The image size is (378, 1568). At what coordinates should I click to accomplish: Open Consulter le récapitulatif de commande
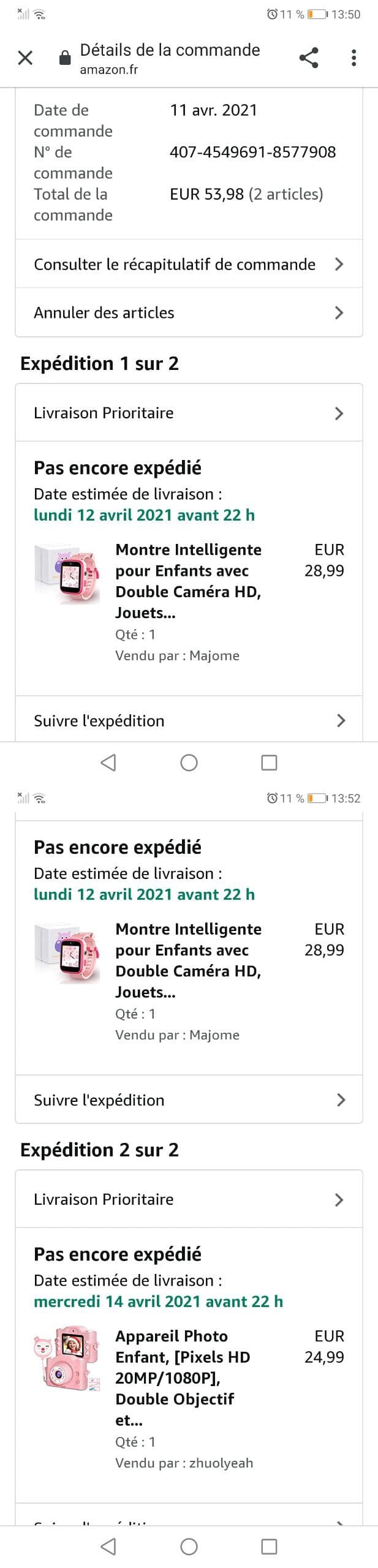click(189, 264)
